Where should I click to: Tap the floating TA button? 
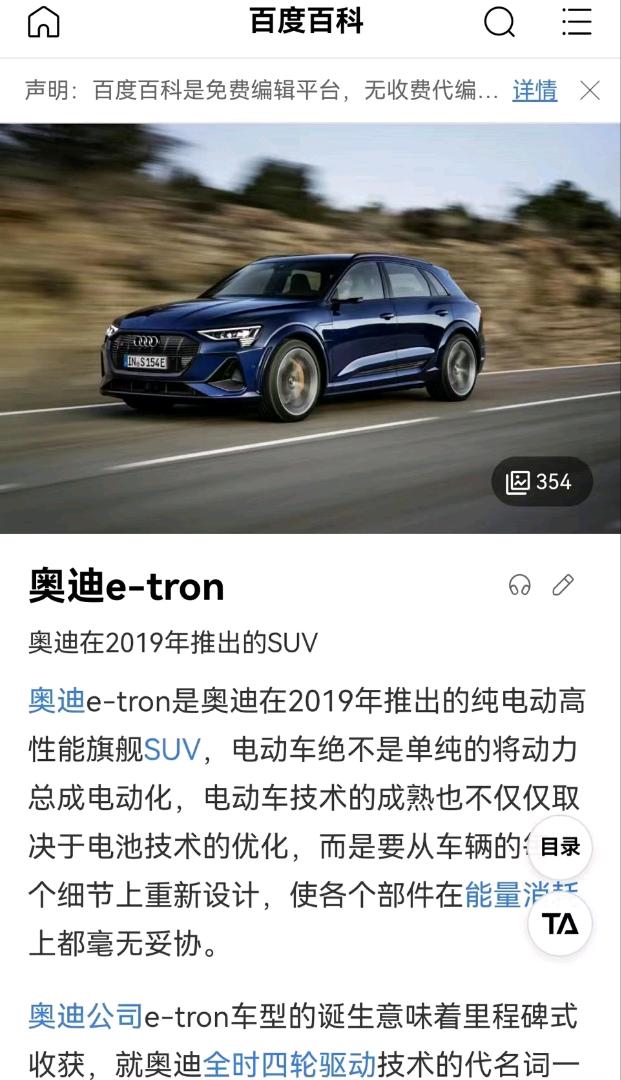(560, 924)
